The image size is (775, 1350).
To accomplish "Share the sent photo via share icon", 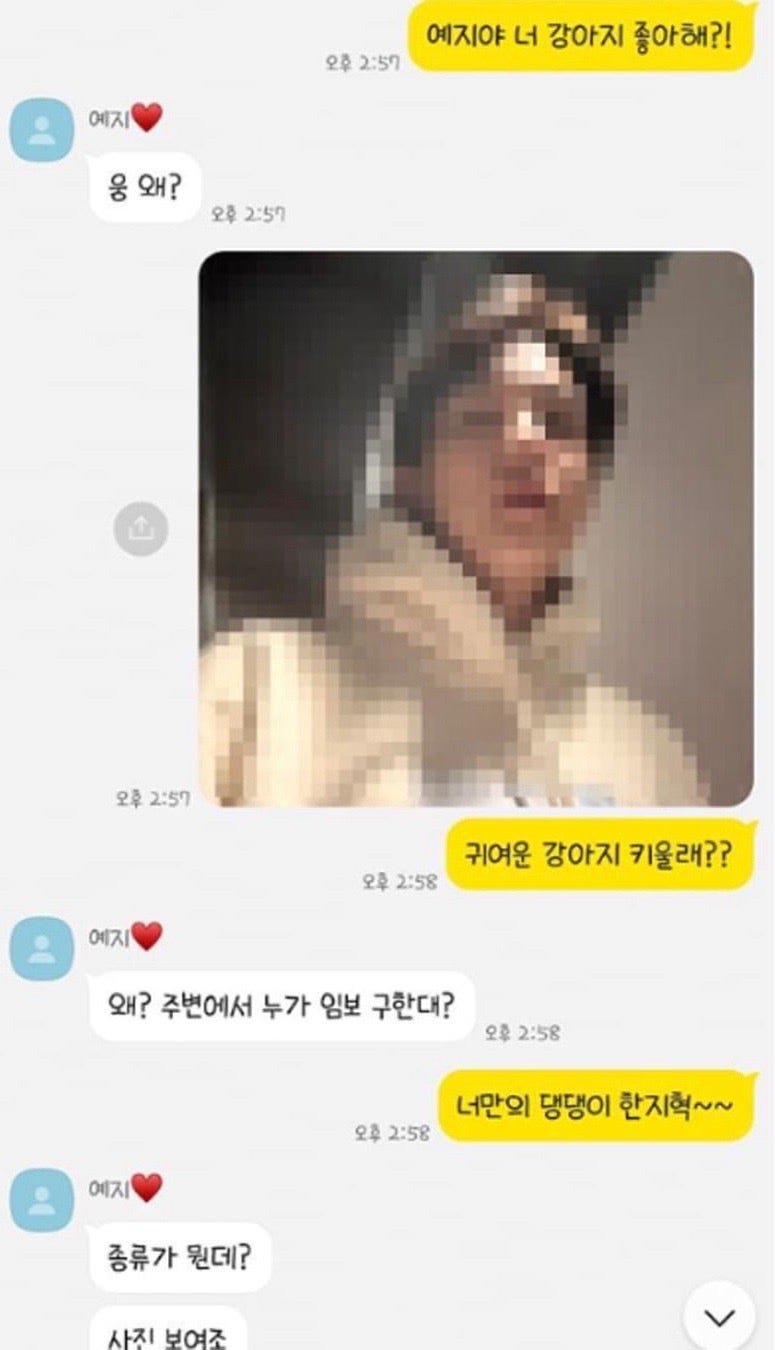I will tap(141, 528).
